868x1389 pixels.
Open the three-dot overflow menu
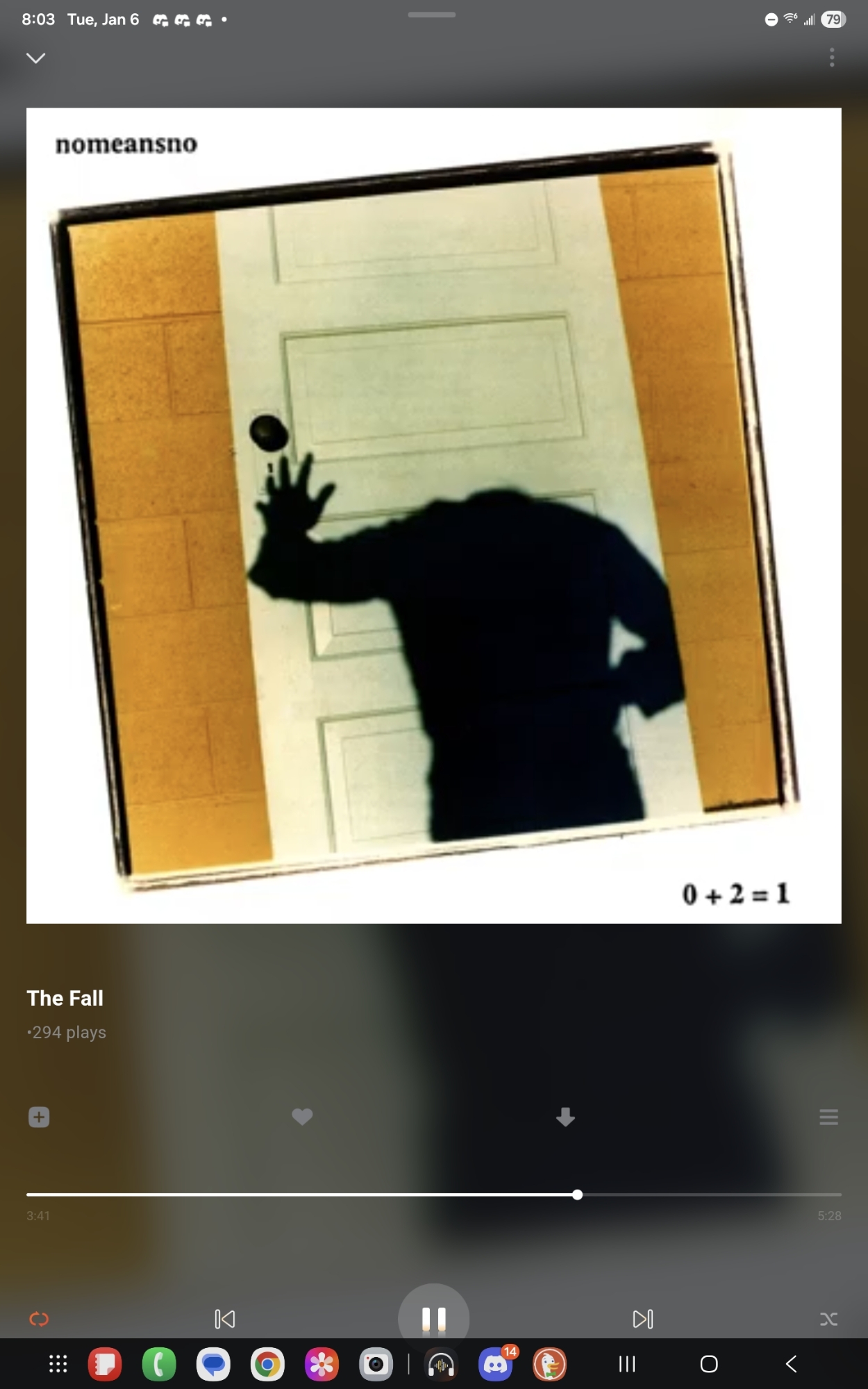(831, 58)
